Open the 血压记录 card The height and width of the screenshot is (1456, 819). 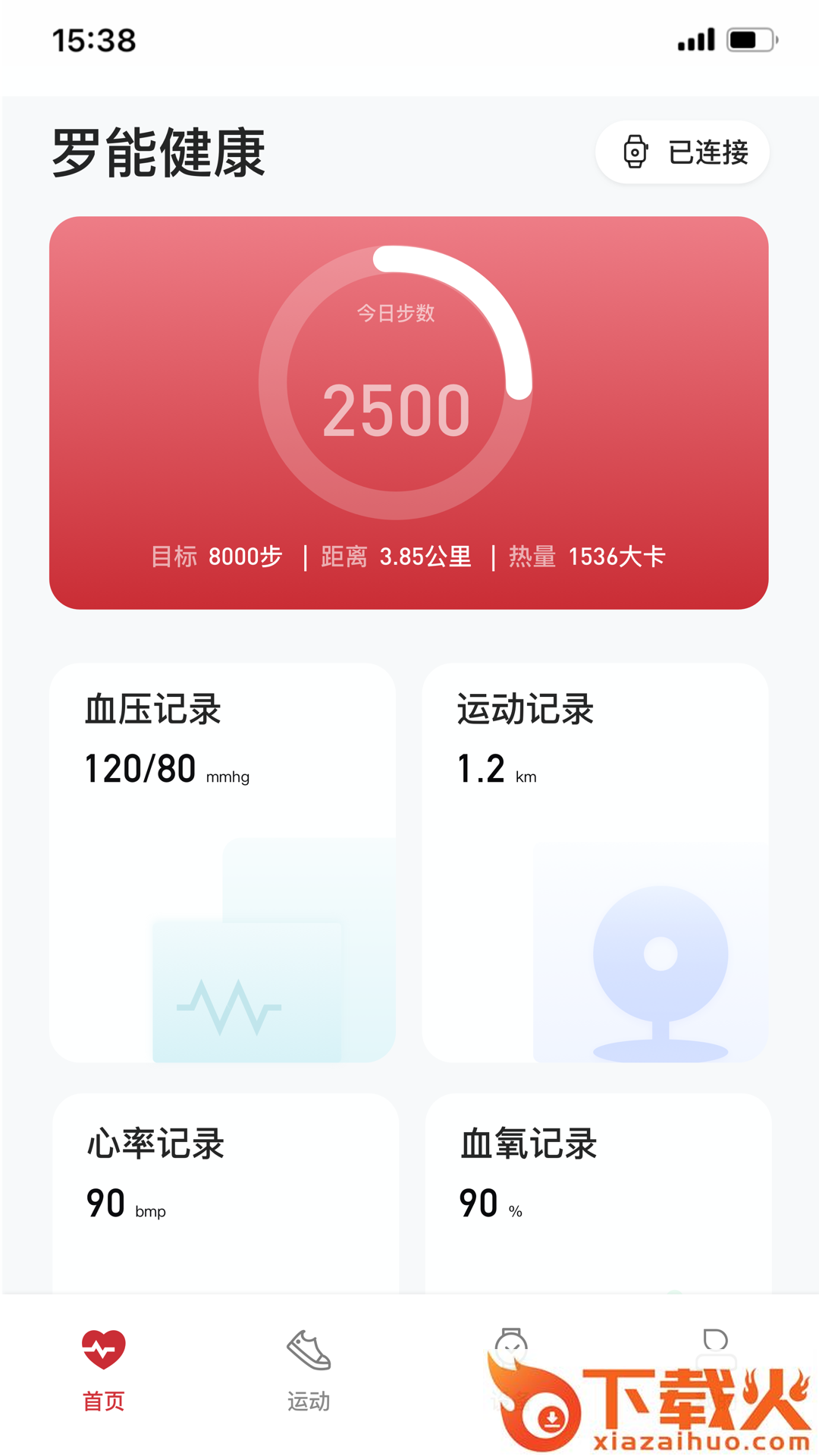[x=223, y=862]
